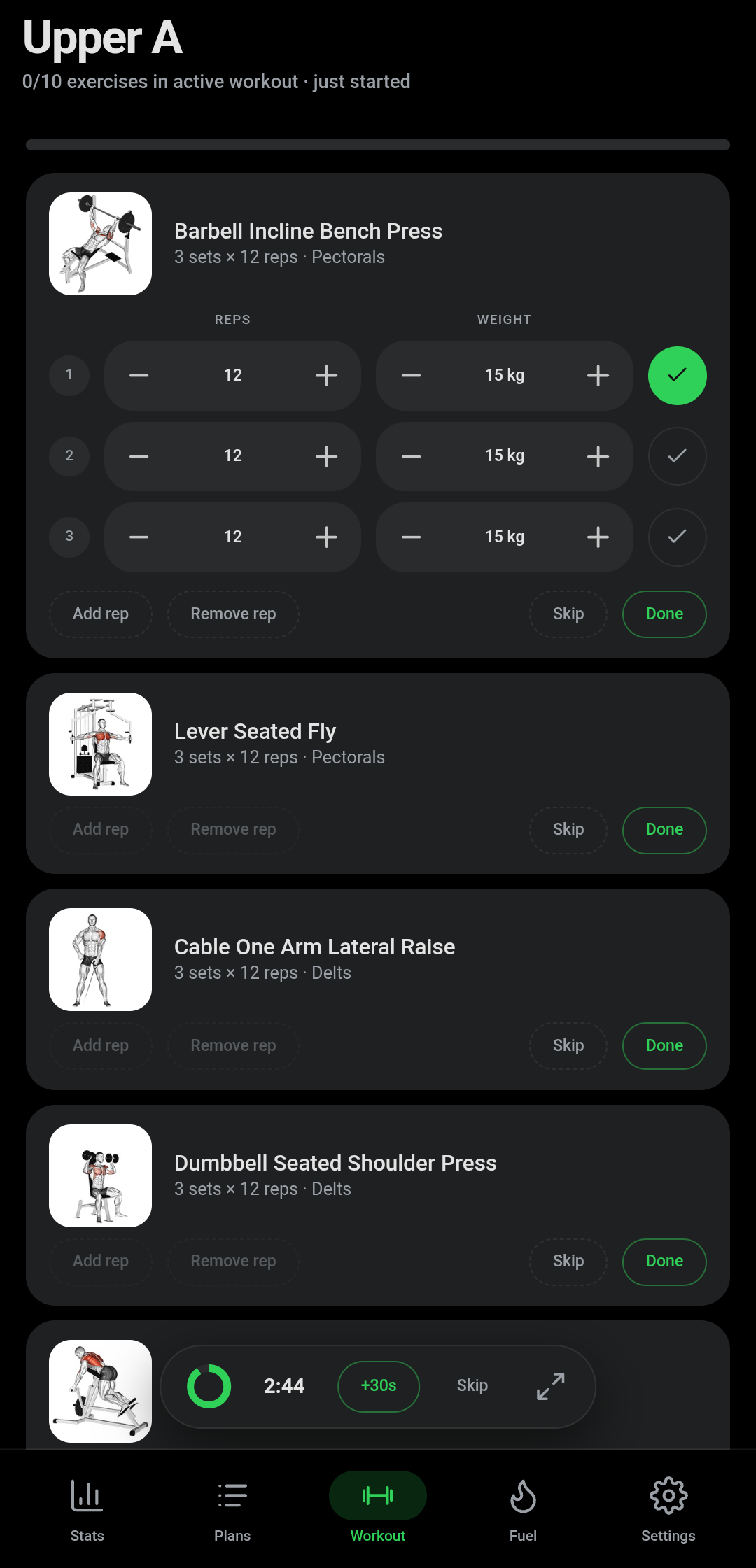Decrease reps for set 3

[x=139, y=537]
